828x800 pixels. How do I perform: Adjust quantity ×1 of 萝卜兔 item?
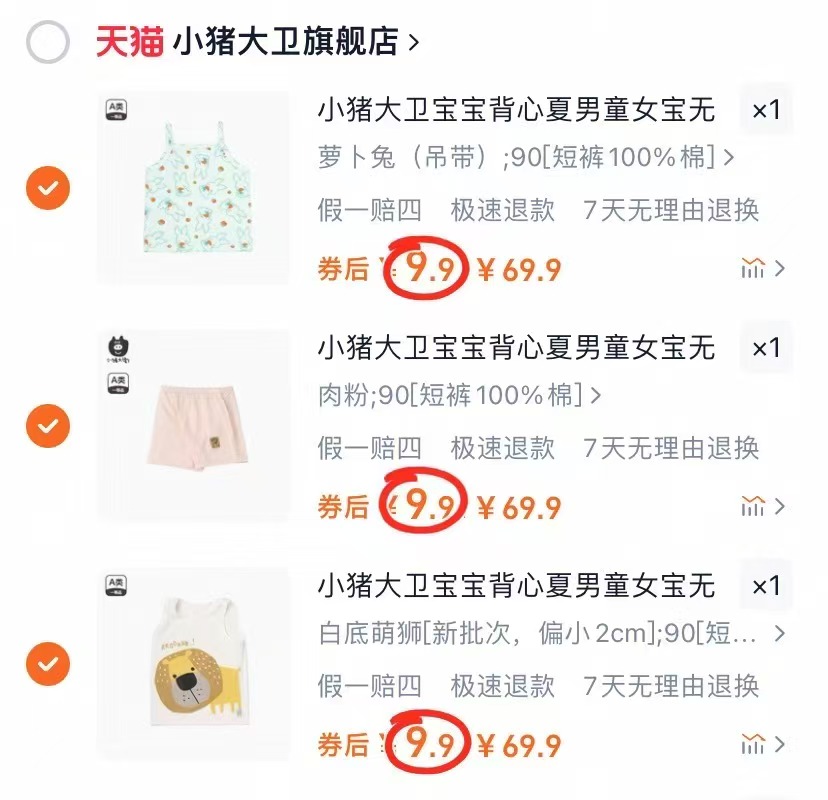[x=765, y=110]
